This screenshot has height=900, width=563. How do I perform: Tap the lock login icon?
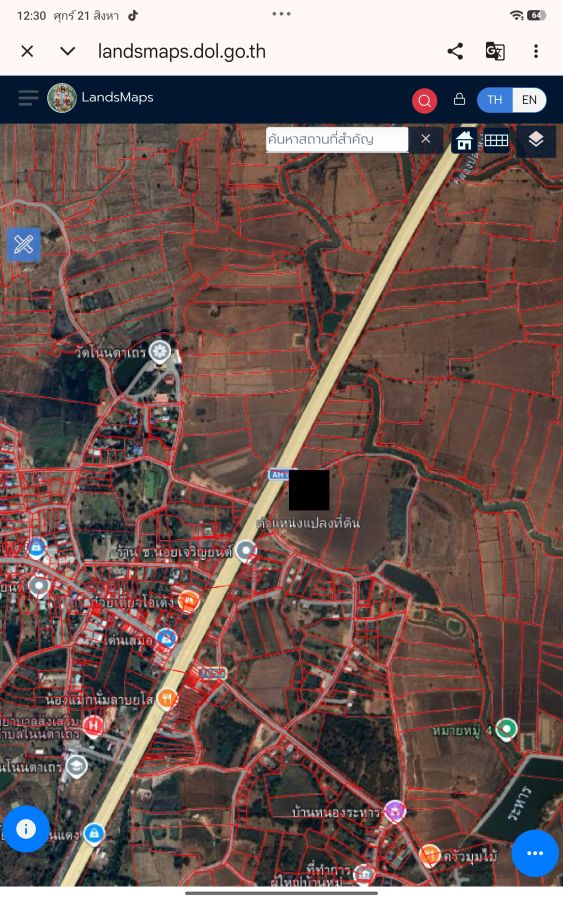459,99
